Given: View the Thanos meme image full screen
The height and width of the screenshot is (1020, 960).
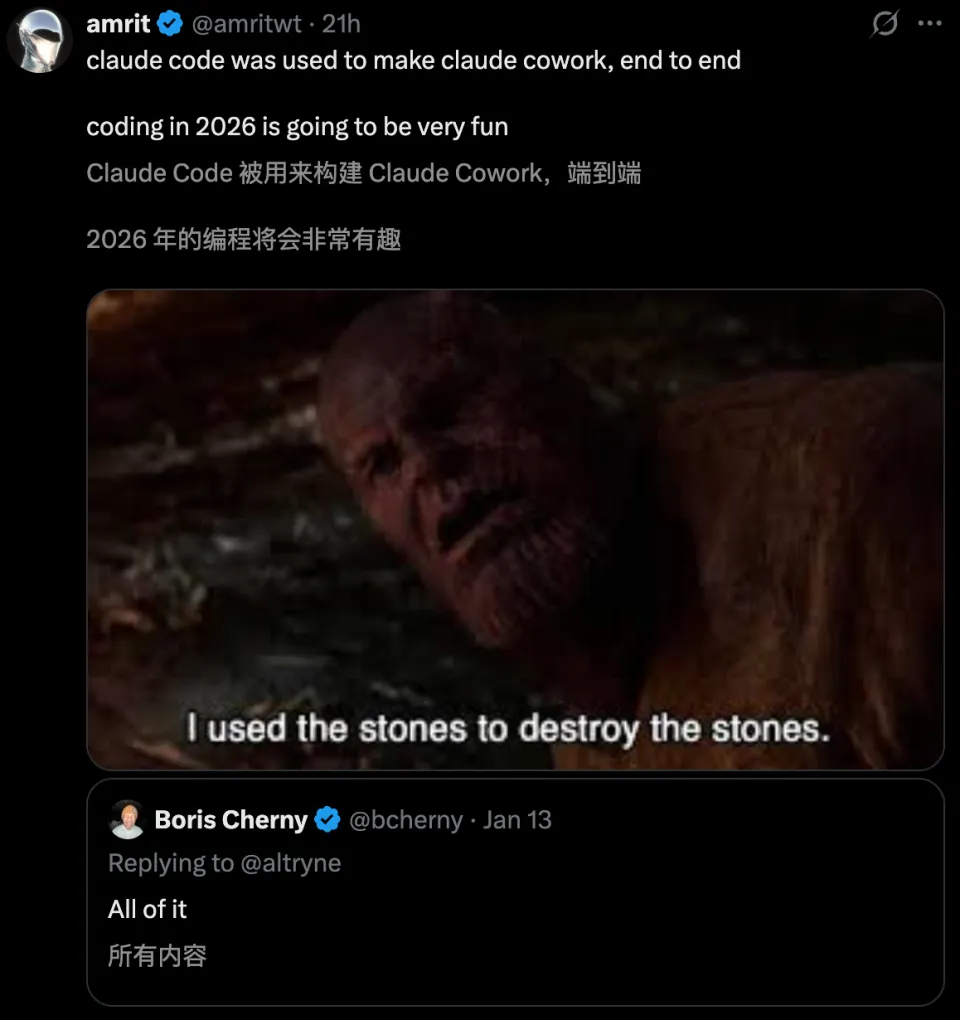Looking at the screenshot, I should [515, 530].
